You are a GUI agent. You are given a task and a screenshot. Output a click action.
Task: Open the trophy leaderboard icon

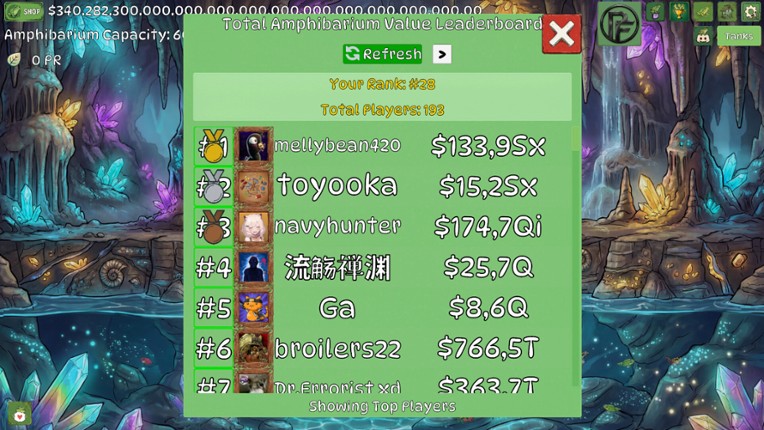pos(679,11)
